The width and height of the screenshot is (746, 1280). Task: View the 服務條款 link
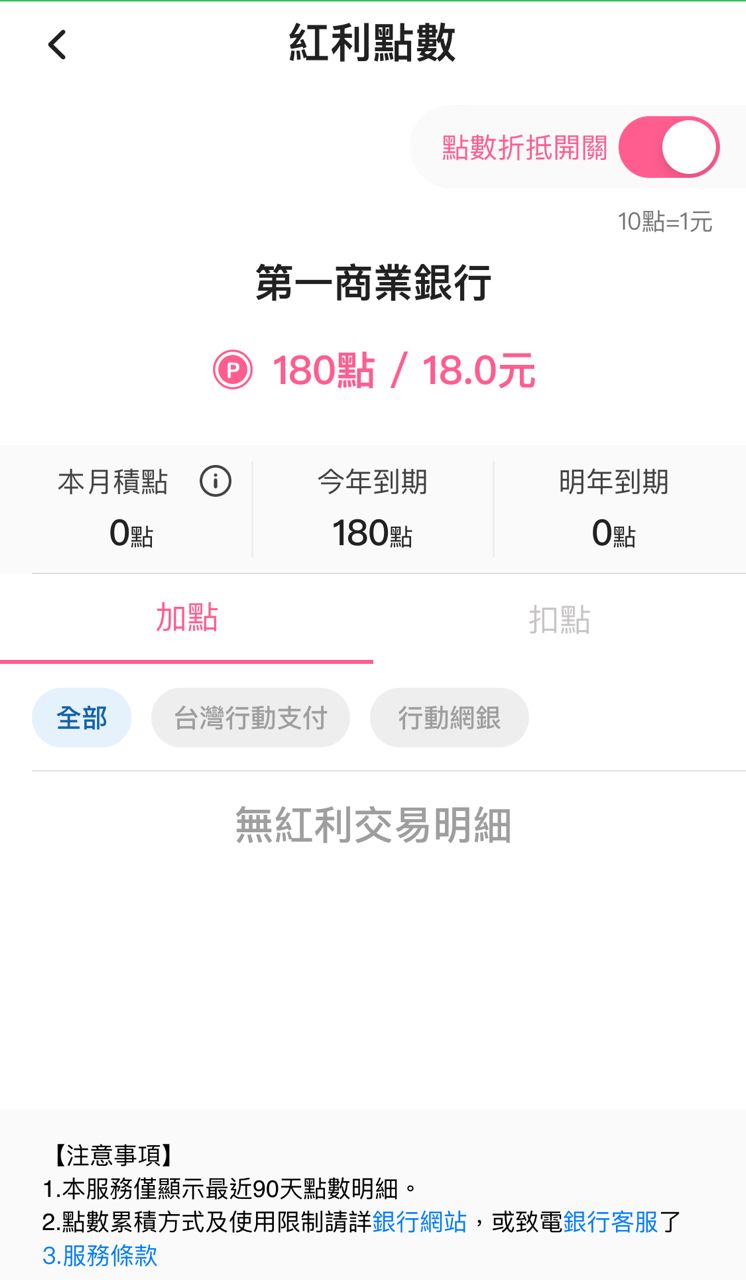click(100, 1256)
